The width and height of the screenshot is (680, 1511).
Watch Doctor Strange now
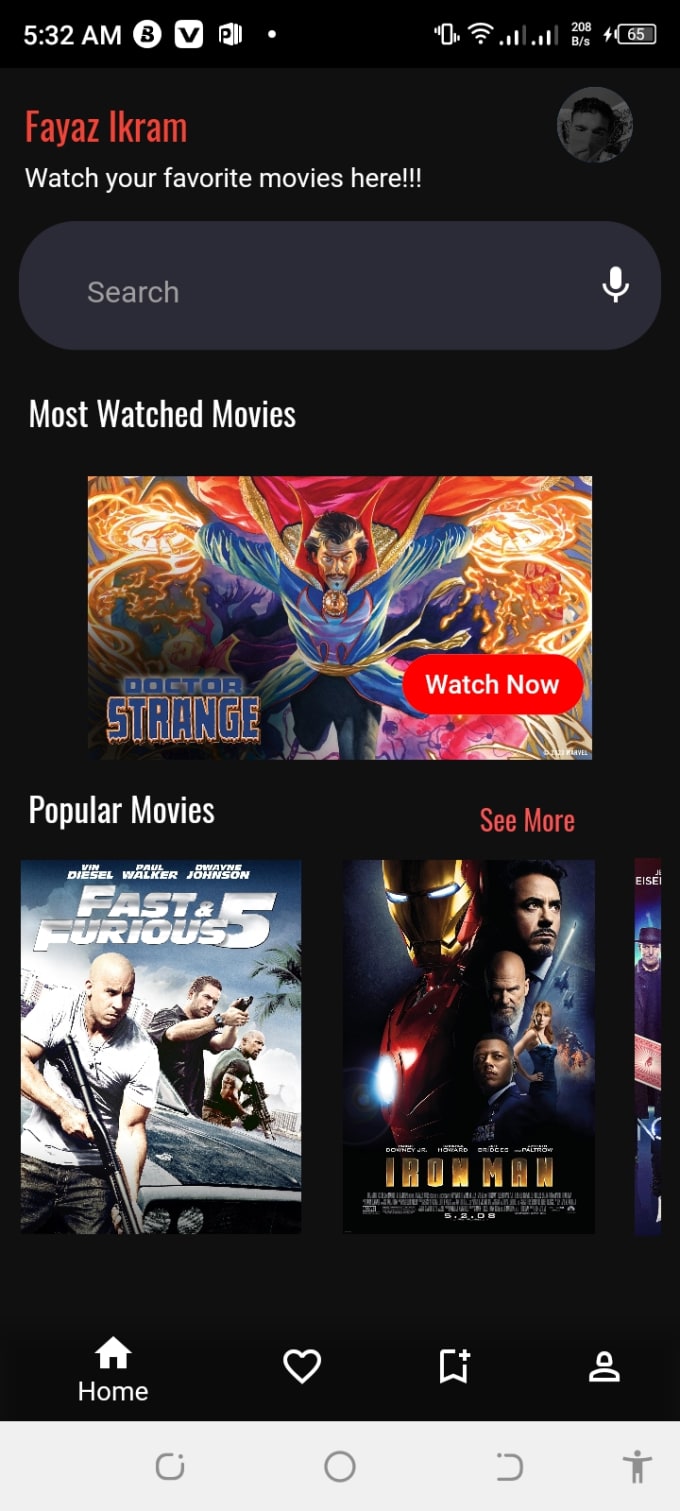492,685
